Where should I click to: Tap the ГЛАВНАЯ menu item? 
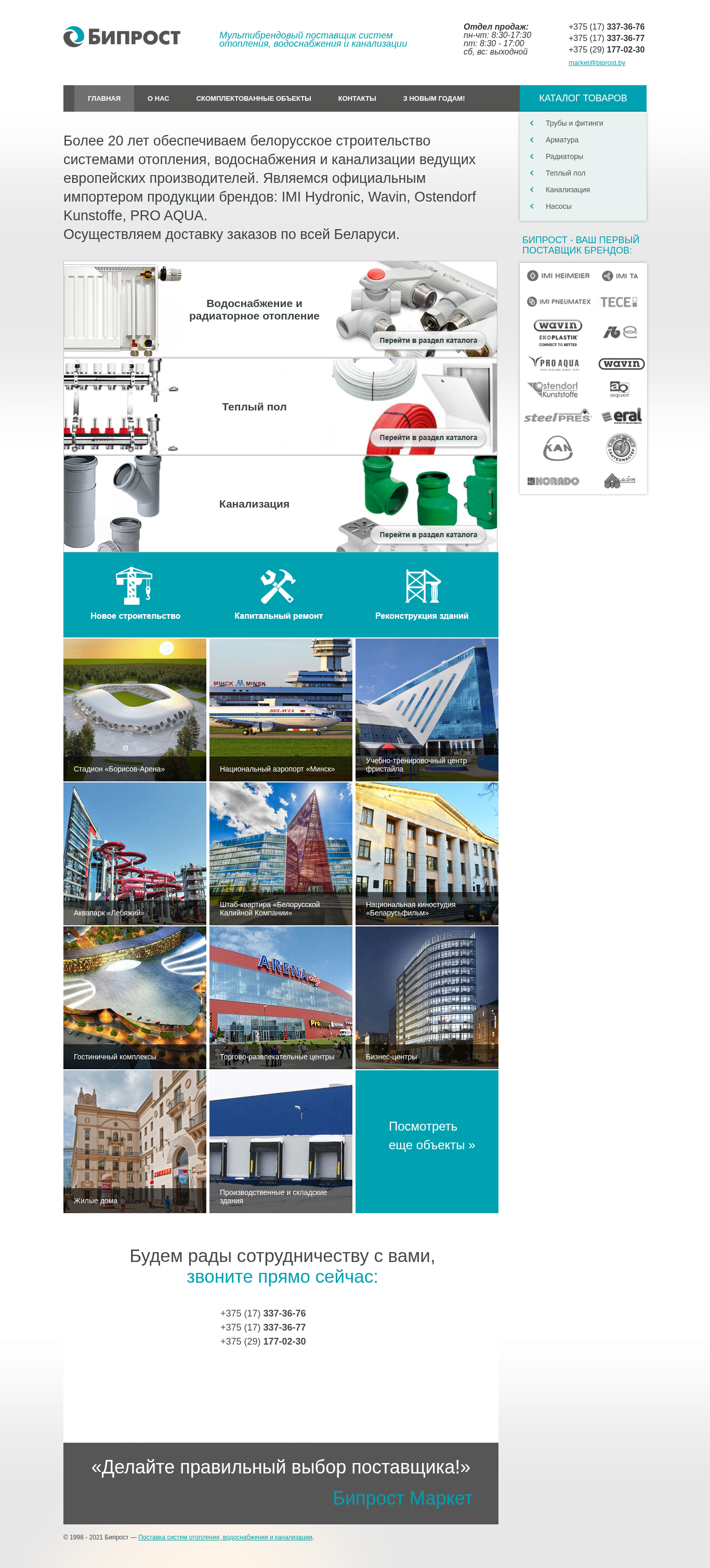click(104, 99)
